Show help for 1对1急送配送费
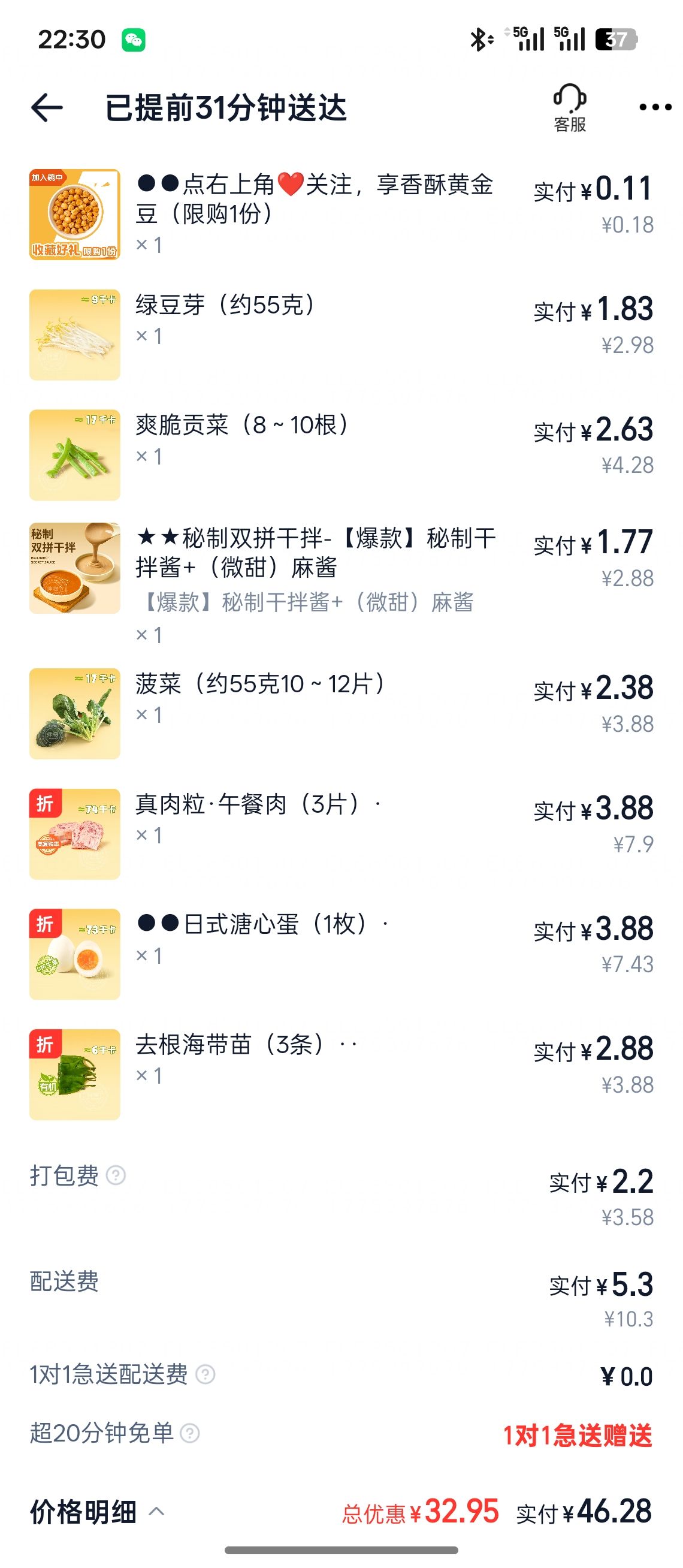683x1568 pixels. pos(205,1374)
